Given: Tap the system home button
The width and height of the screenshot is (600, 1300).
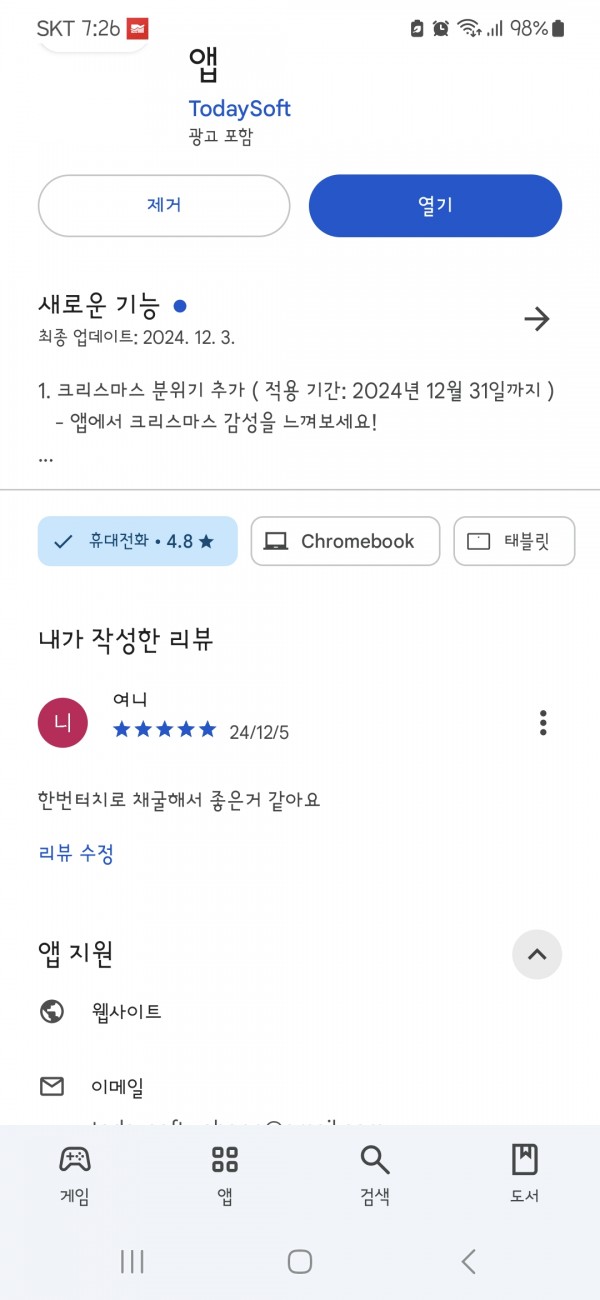Looking at the screenshot, I should [300, 1261].
